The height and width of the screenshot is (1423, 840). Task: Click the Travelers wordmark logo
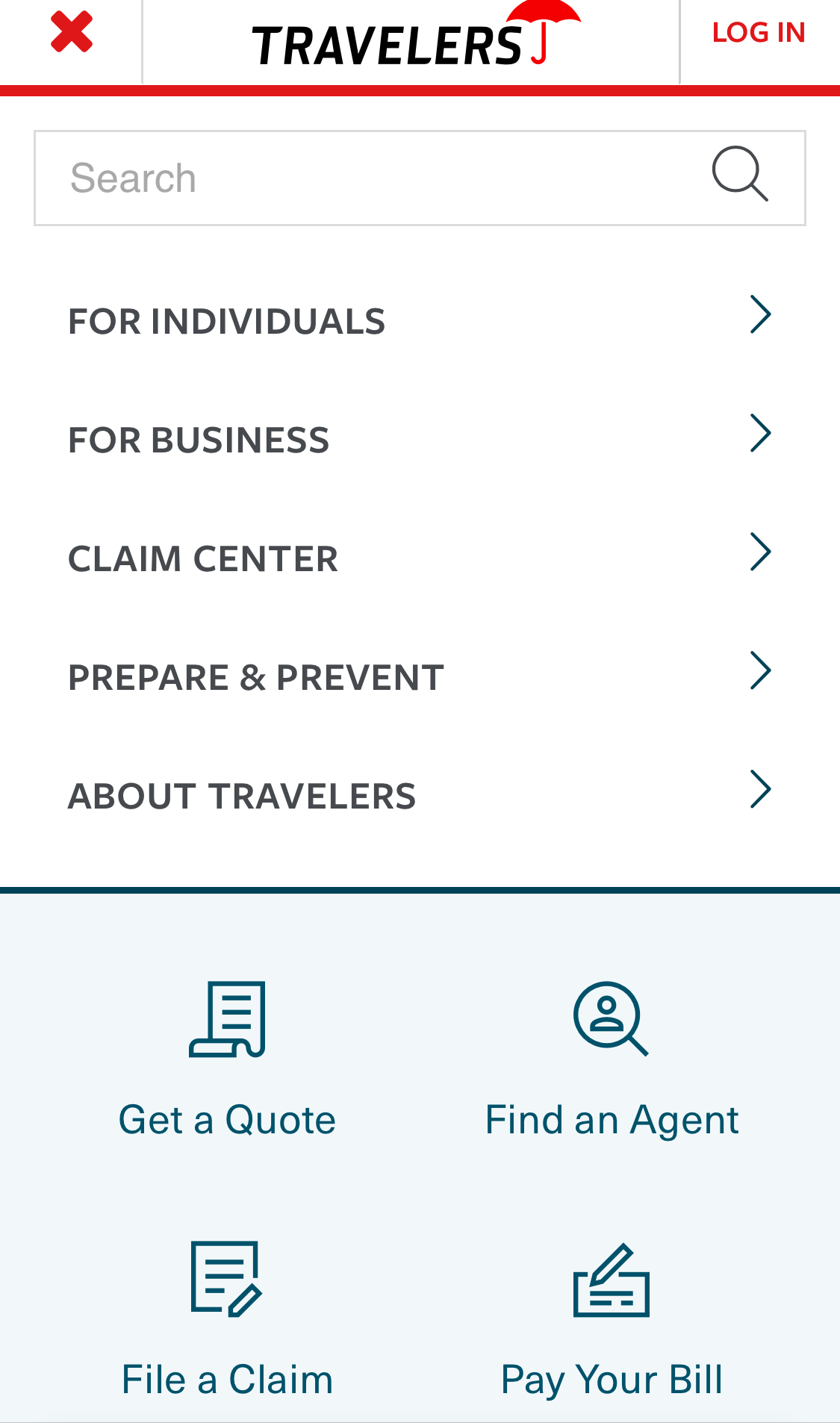point(388,43)
